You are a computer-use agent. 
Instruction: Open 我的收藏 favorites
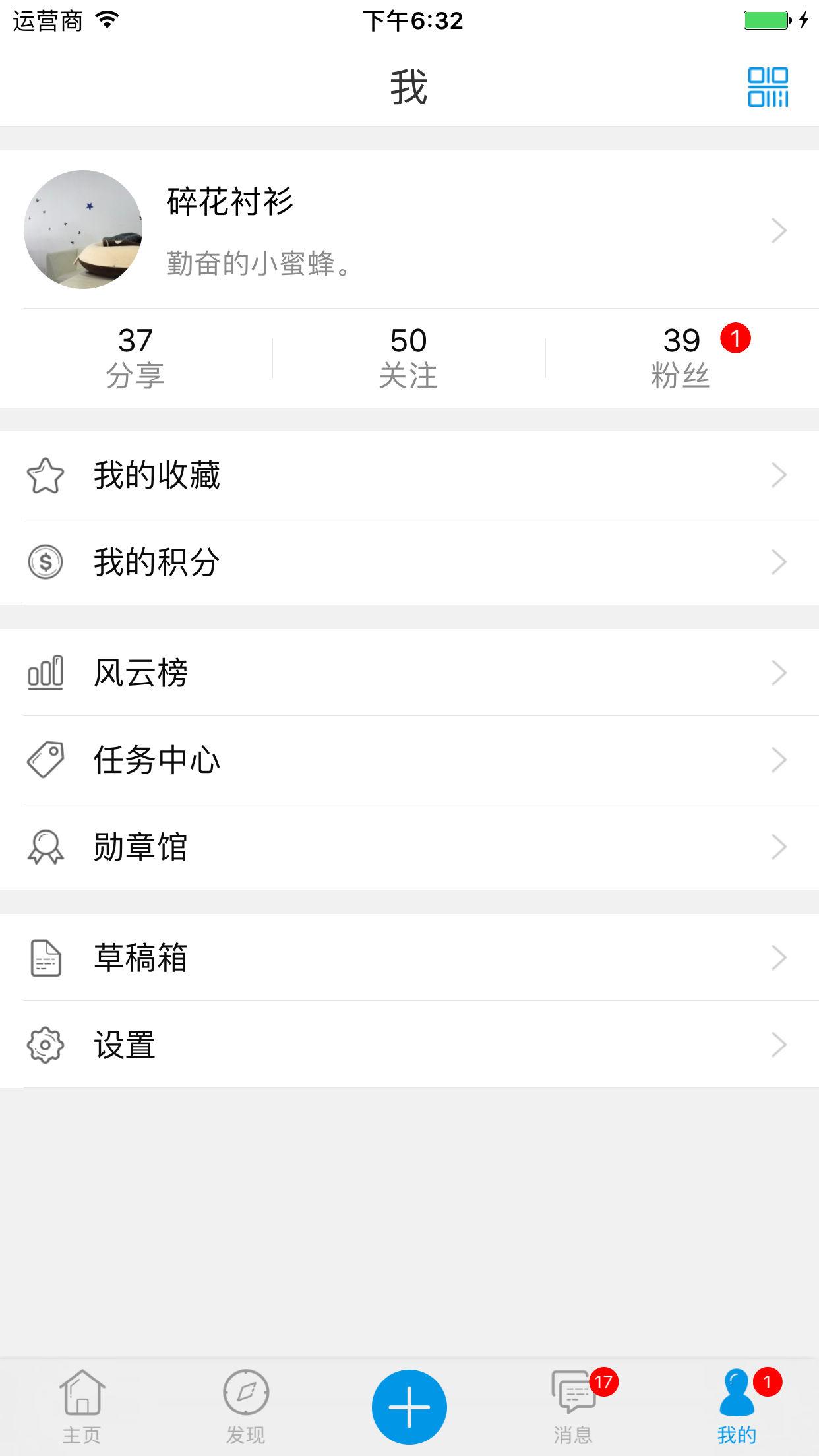click(409, 475)
